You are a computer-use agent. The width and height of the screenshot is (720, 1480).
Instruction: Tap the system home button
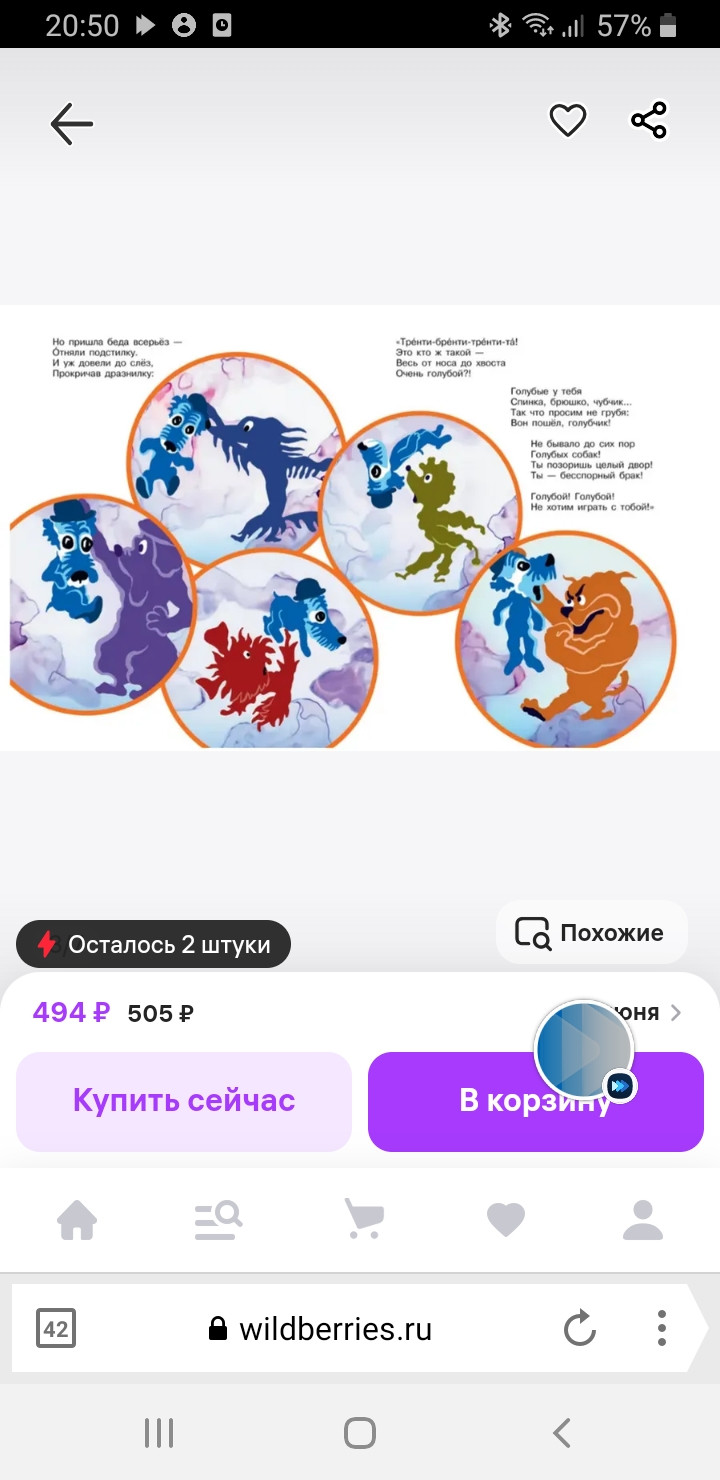[359, 1433]
